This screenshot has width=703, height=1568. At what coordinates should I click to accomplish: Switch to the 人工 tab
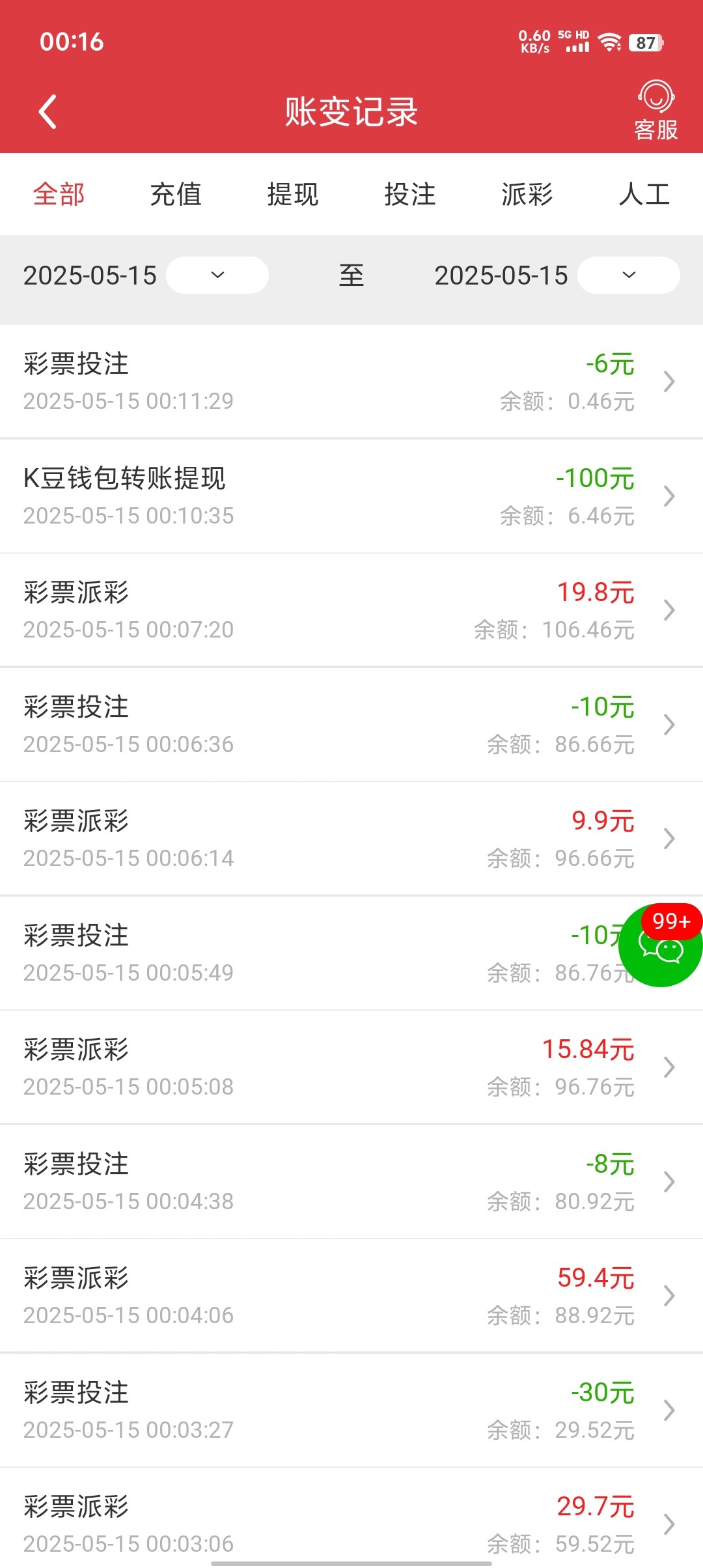[x=644, y=194]
